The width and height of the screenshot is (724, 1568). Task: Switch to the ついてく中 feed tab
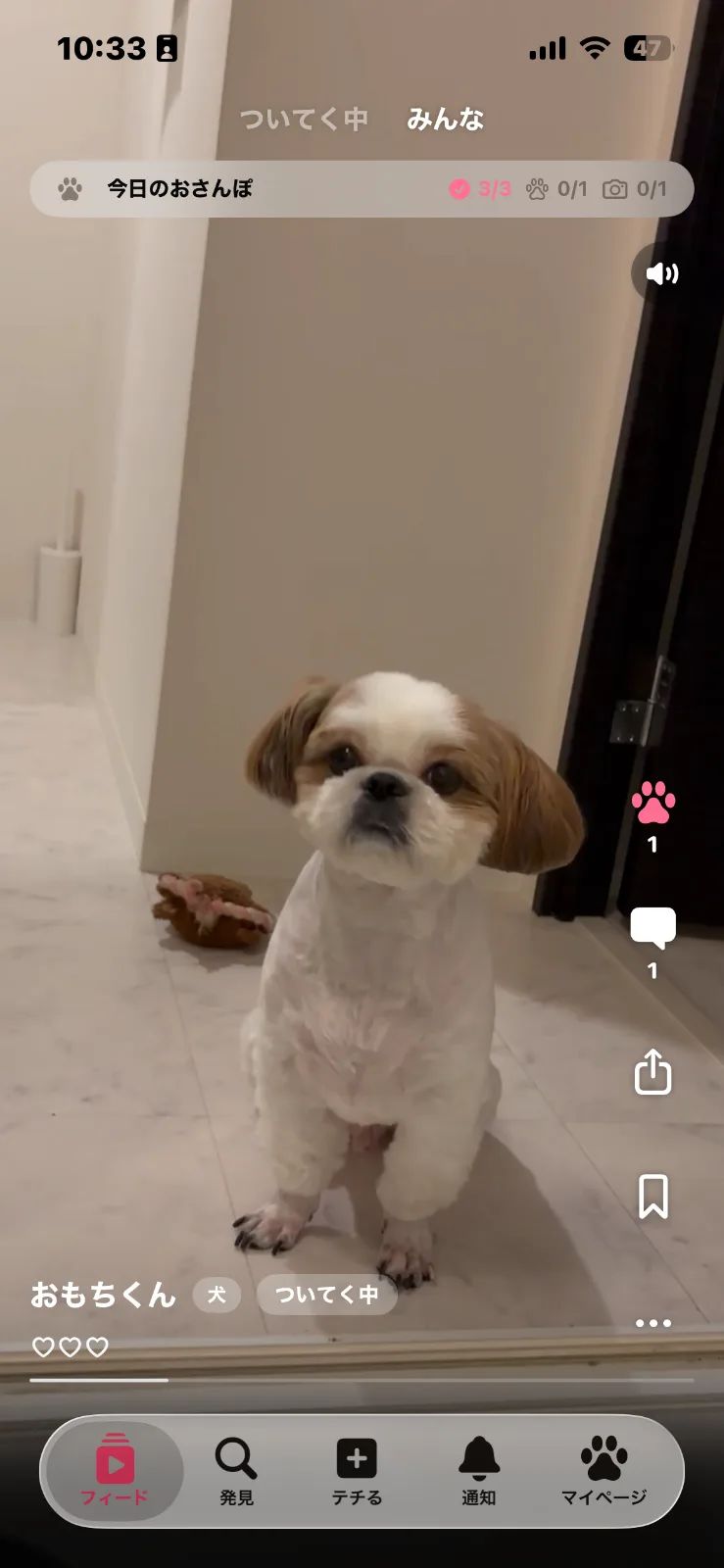pyautogui.click(x=304, y=120)
